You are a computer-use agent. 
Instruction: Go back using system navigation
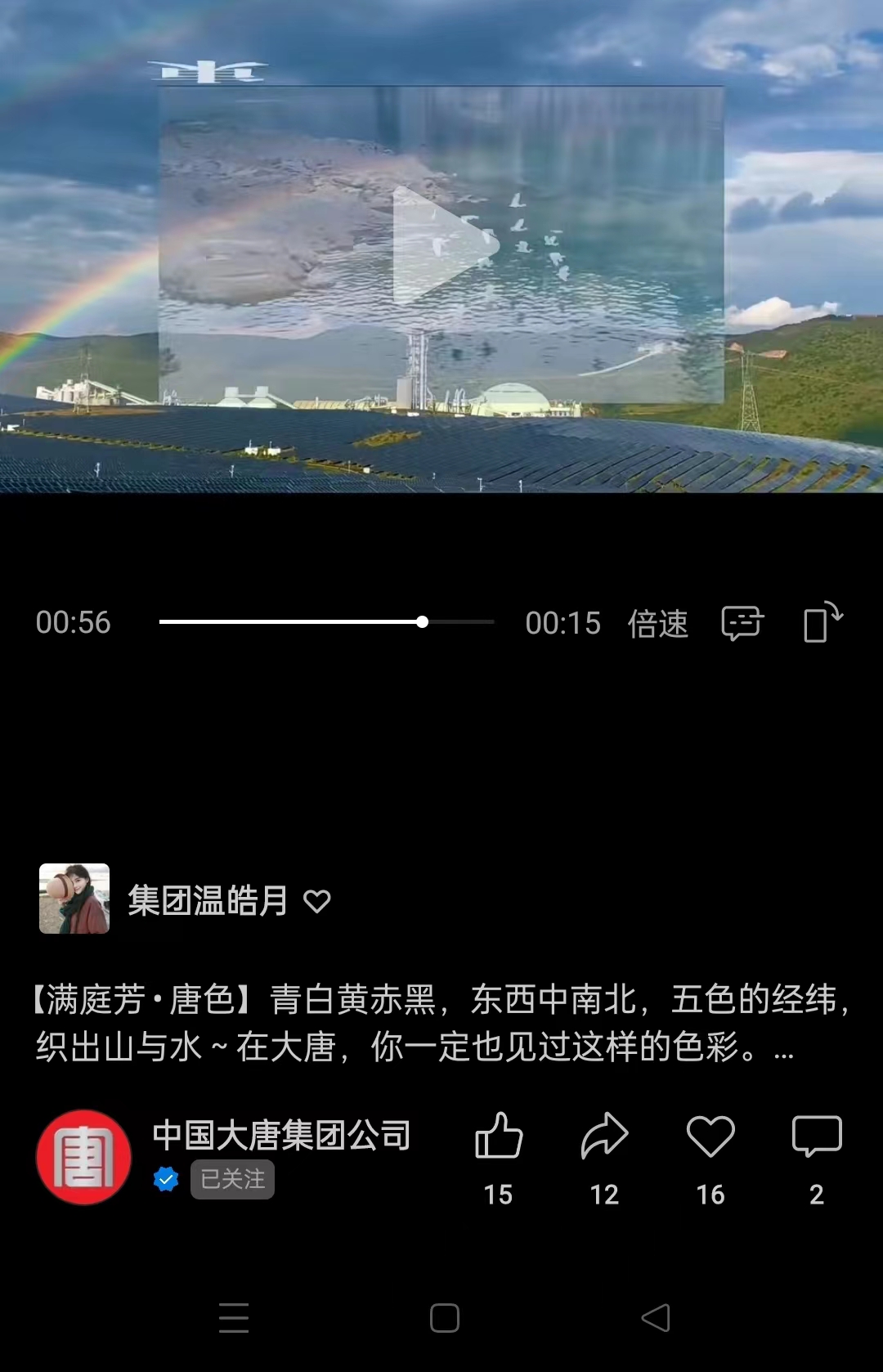[x=656, y=1318]
